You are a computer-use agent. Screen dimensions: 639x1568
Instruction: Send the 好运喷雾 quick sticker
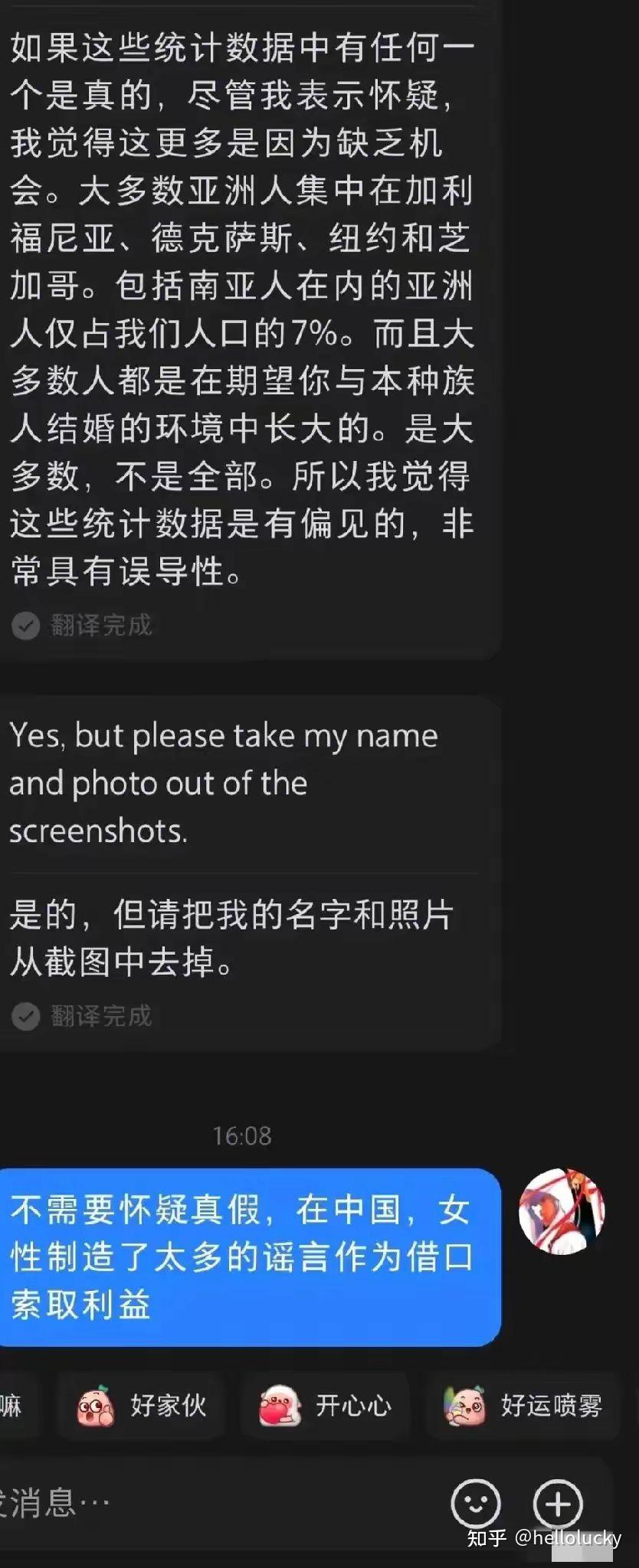523,1406
